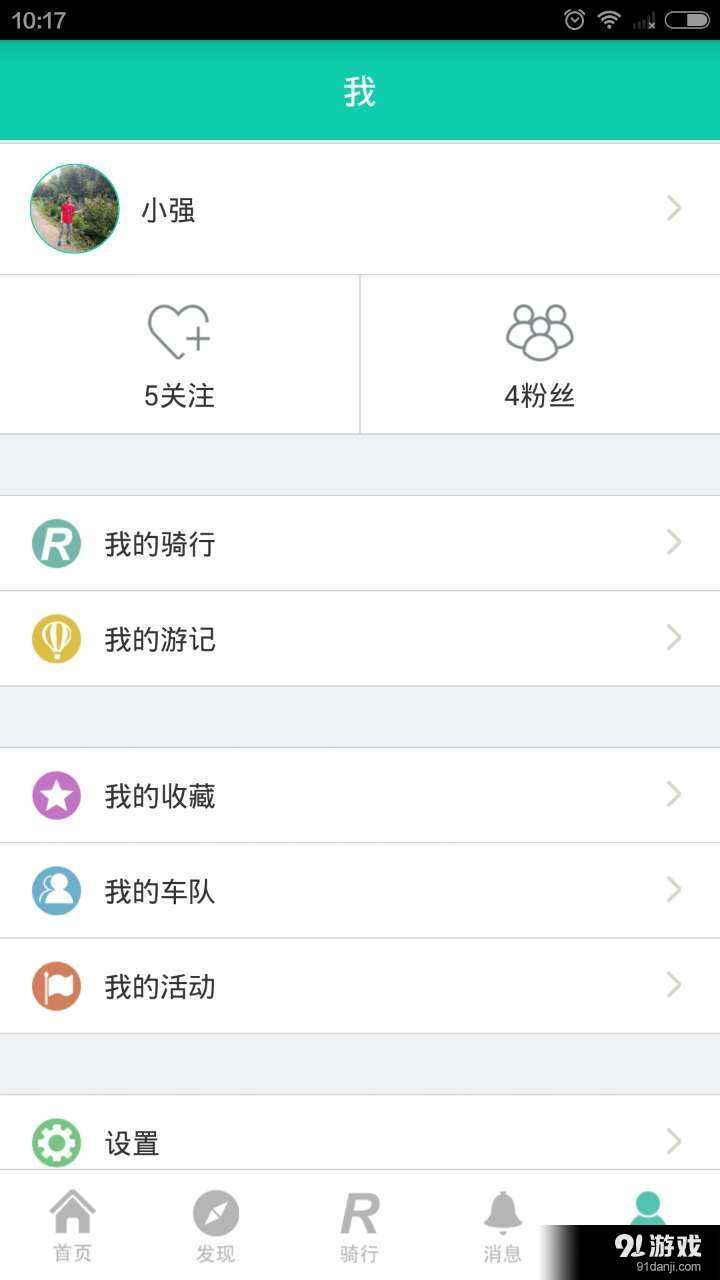
Task: Tap the hot air balloon 我的游记 icon
Action: tap(56, 639)
